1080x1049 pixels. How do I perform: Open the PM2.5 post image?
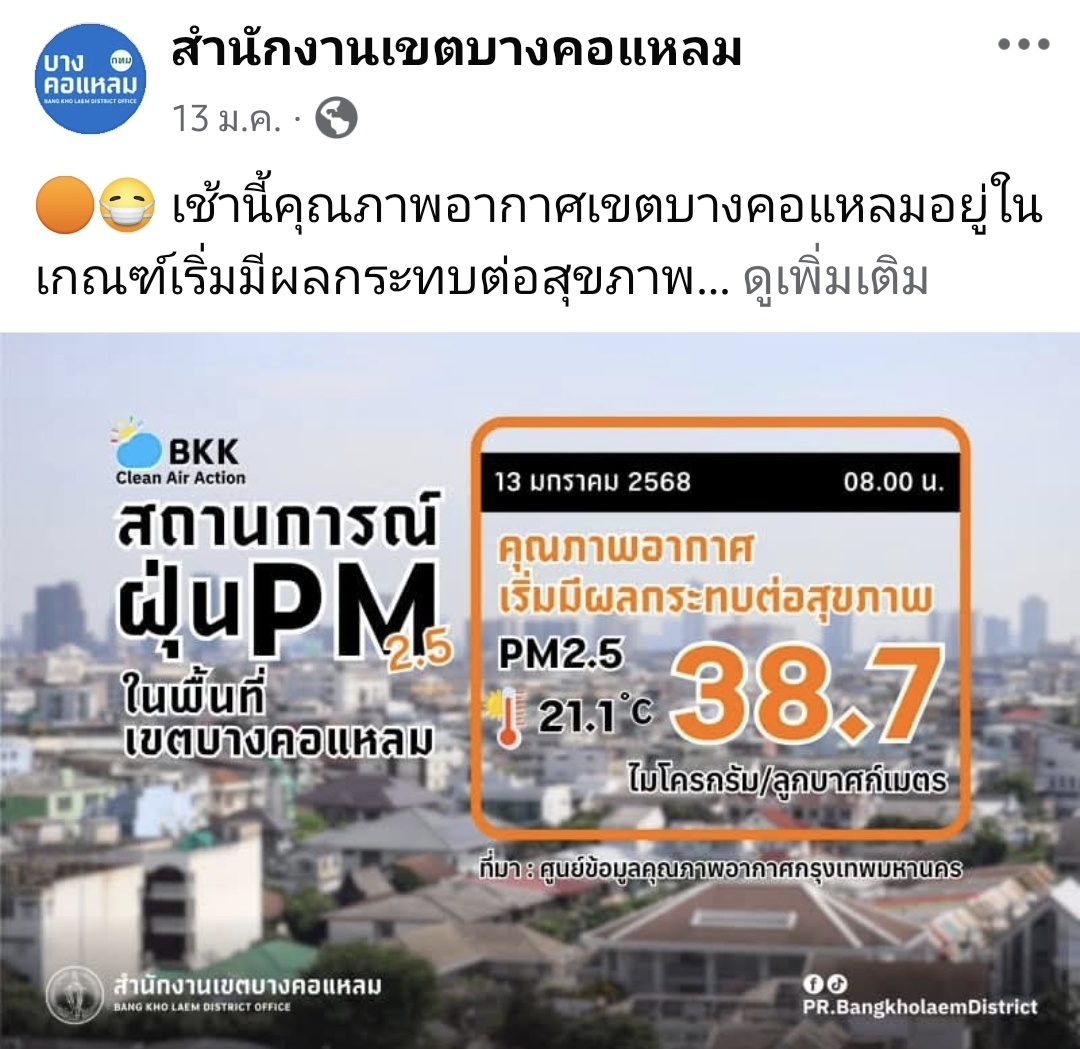click(x=540, y=690)
